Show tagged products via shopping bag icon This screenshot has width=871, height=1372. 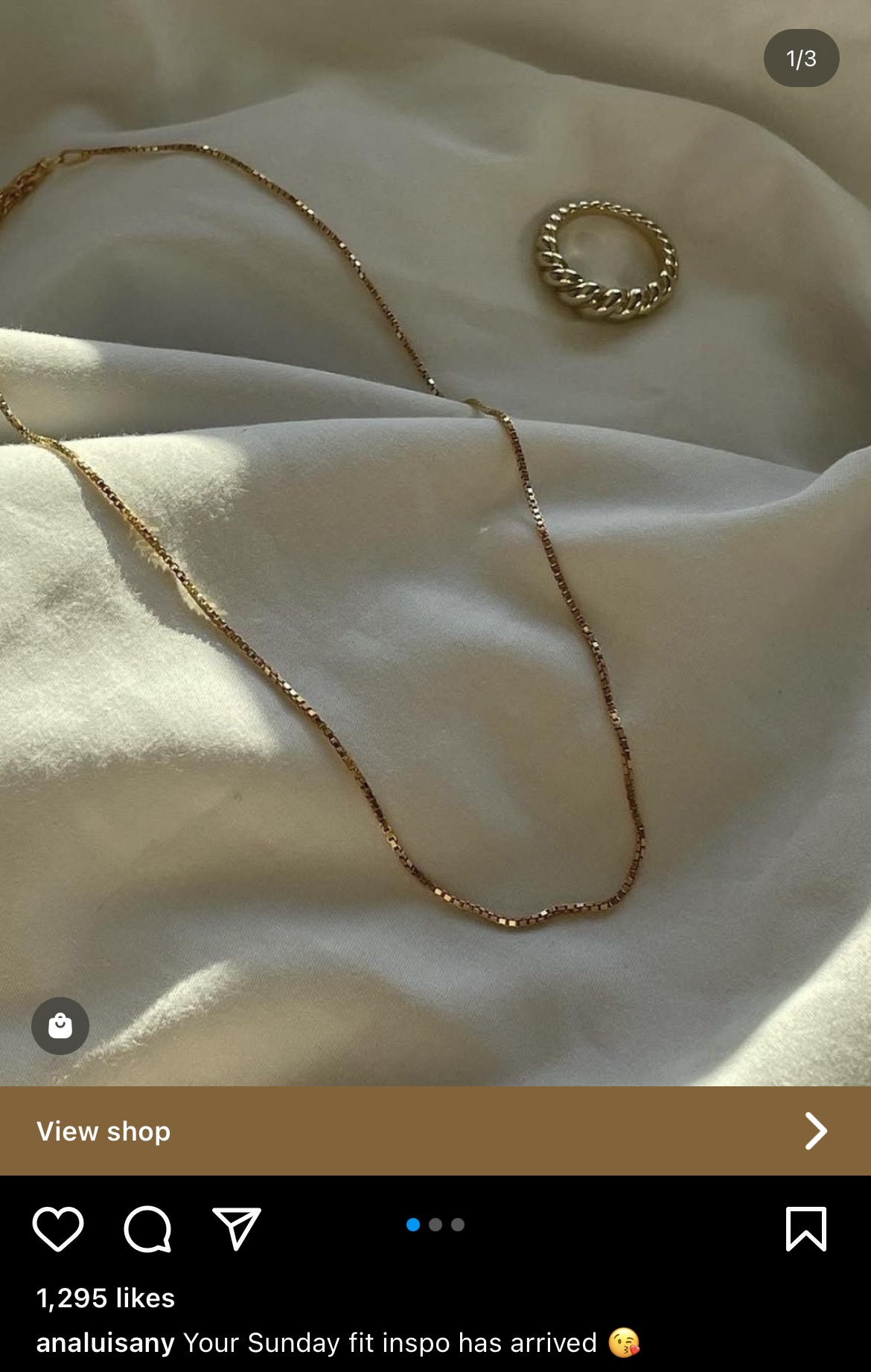click(x=60, y=1026)
